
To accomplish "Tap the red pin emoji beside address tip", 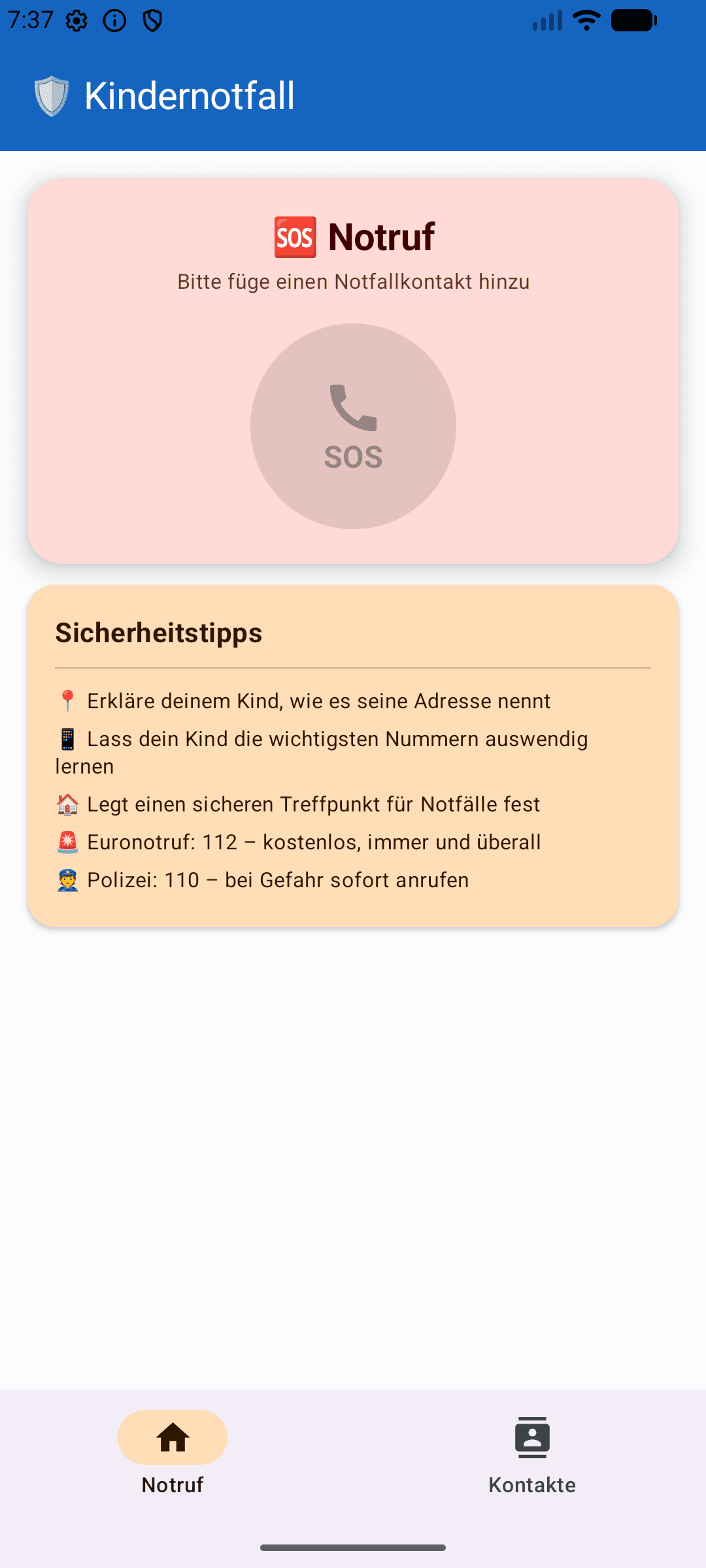I will point(68,700).
